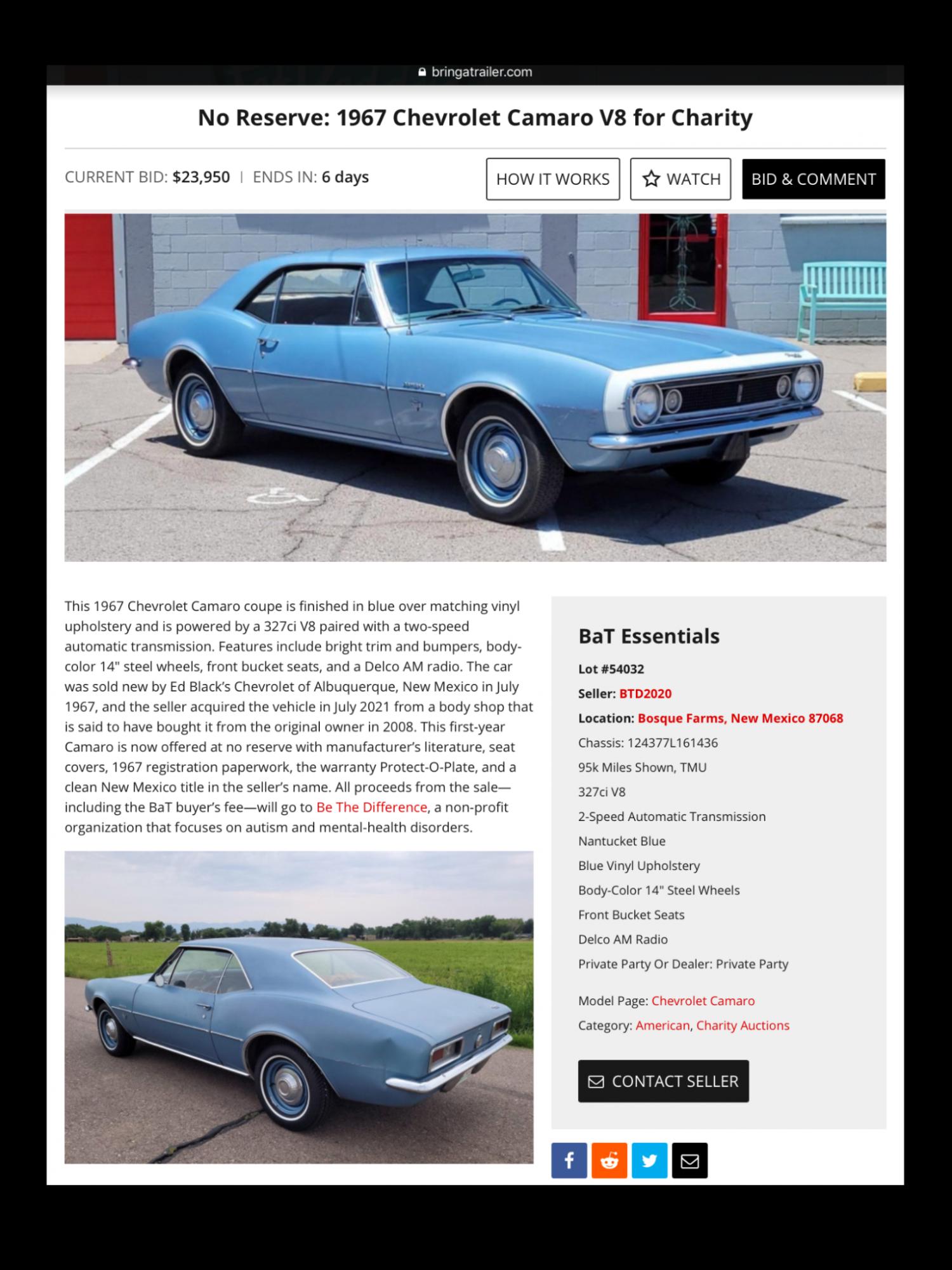
Task: Open the How It Works page
Action: tap(553, 179)
